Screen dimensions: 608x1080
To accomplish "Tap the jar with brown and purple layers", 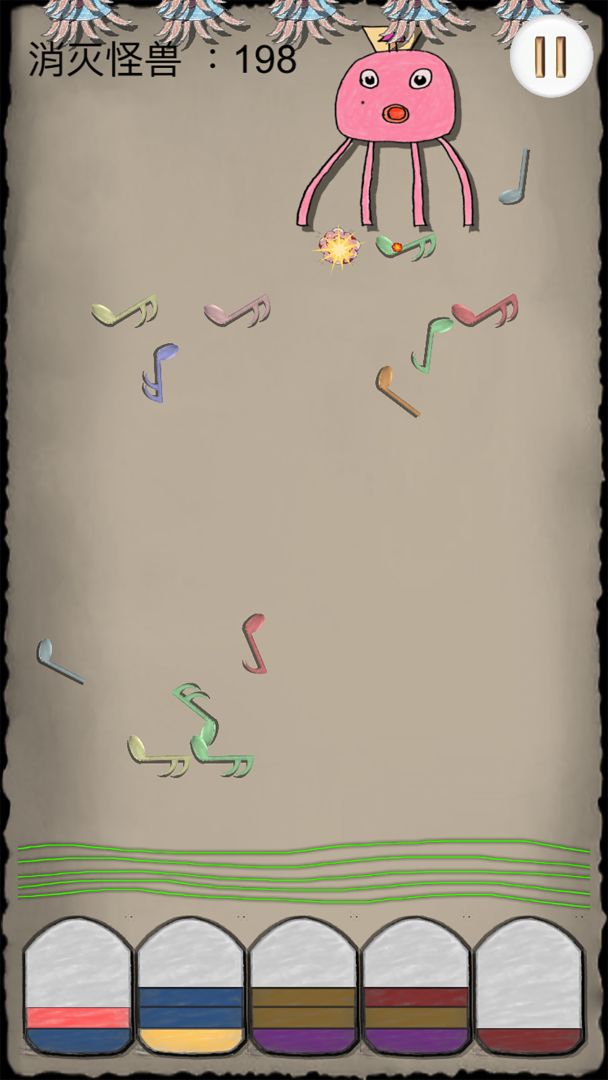I will click(303, 988).
